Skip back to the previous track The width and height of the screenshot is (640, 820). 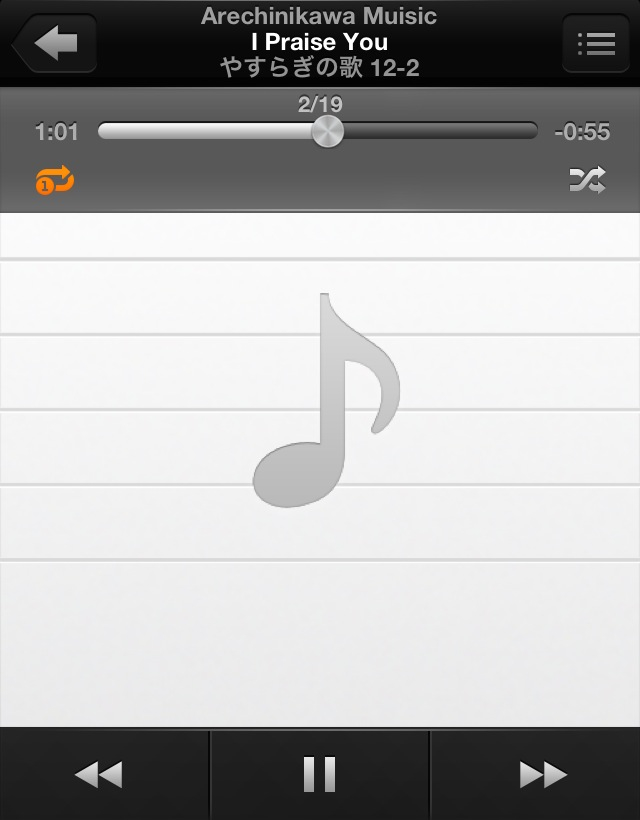100,774
